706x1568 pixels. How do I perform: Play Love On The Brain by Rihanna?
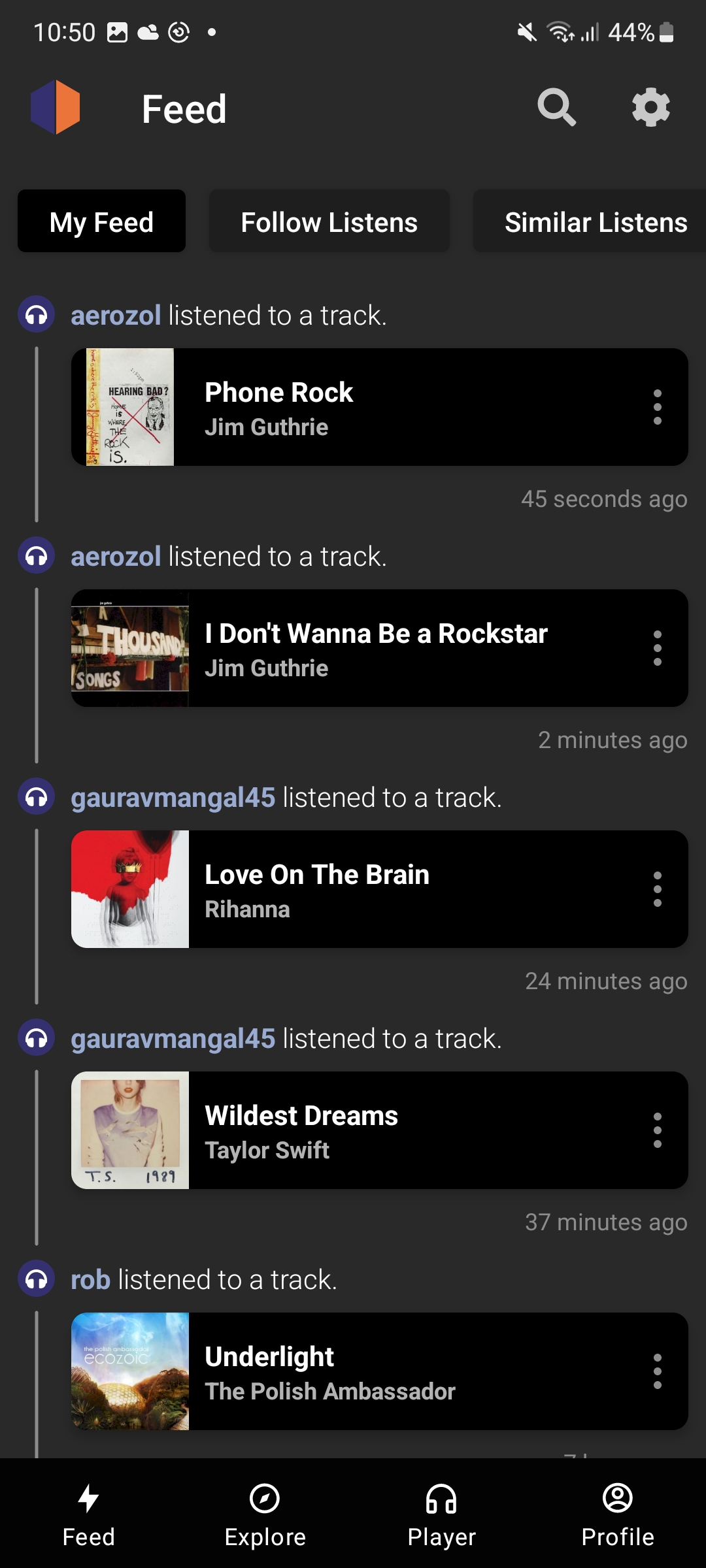pyautogui.click(x=379, y=889)
